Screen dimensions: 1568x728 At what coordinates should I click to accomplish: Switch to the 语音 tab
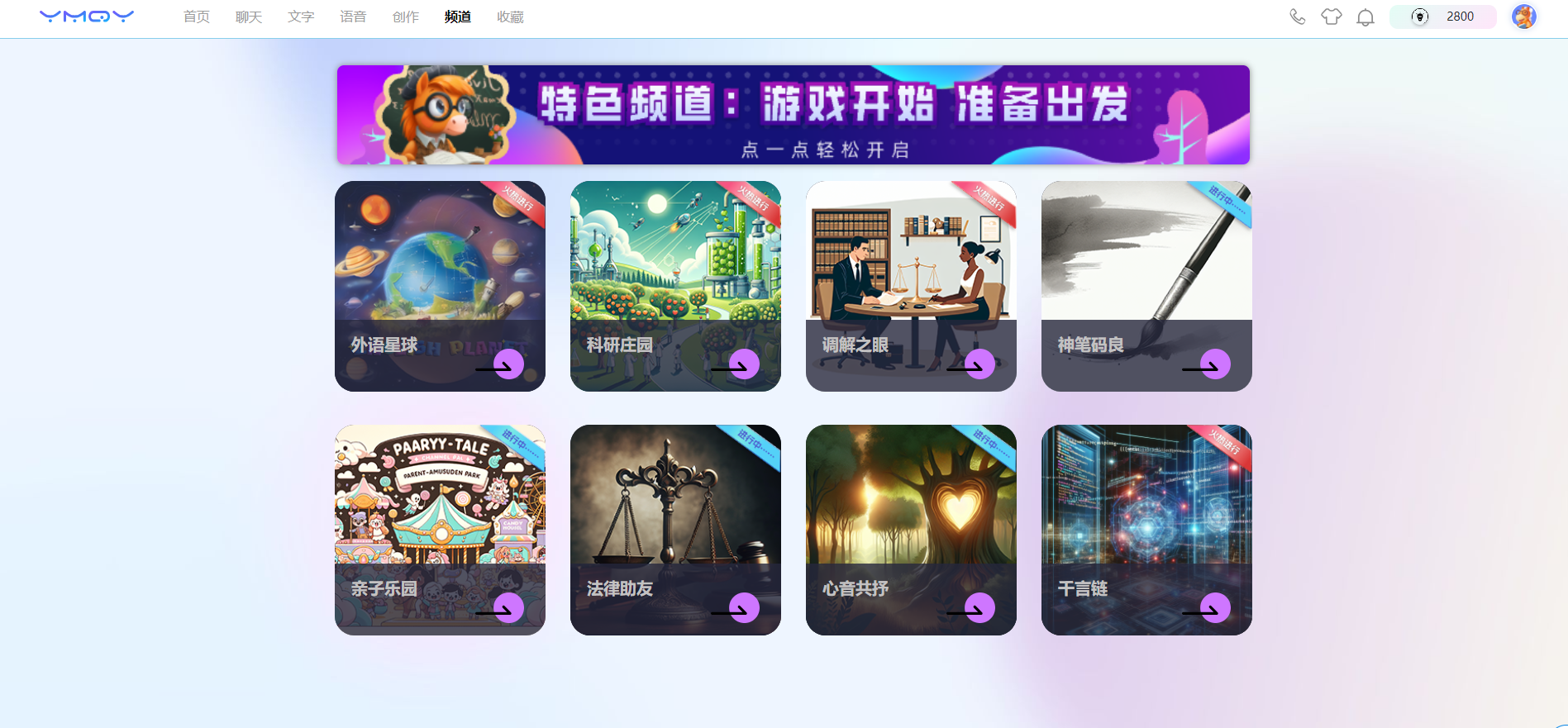[353, 17]
